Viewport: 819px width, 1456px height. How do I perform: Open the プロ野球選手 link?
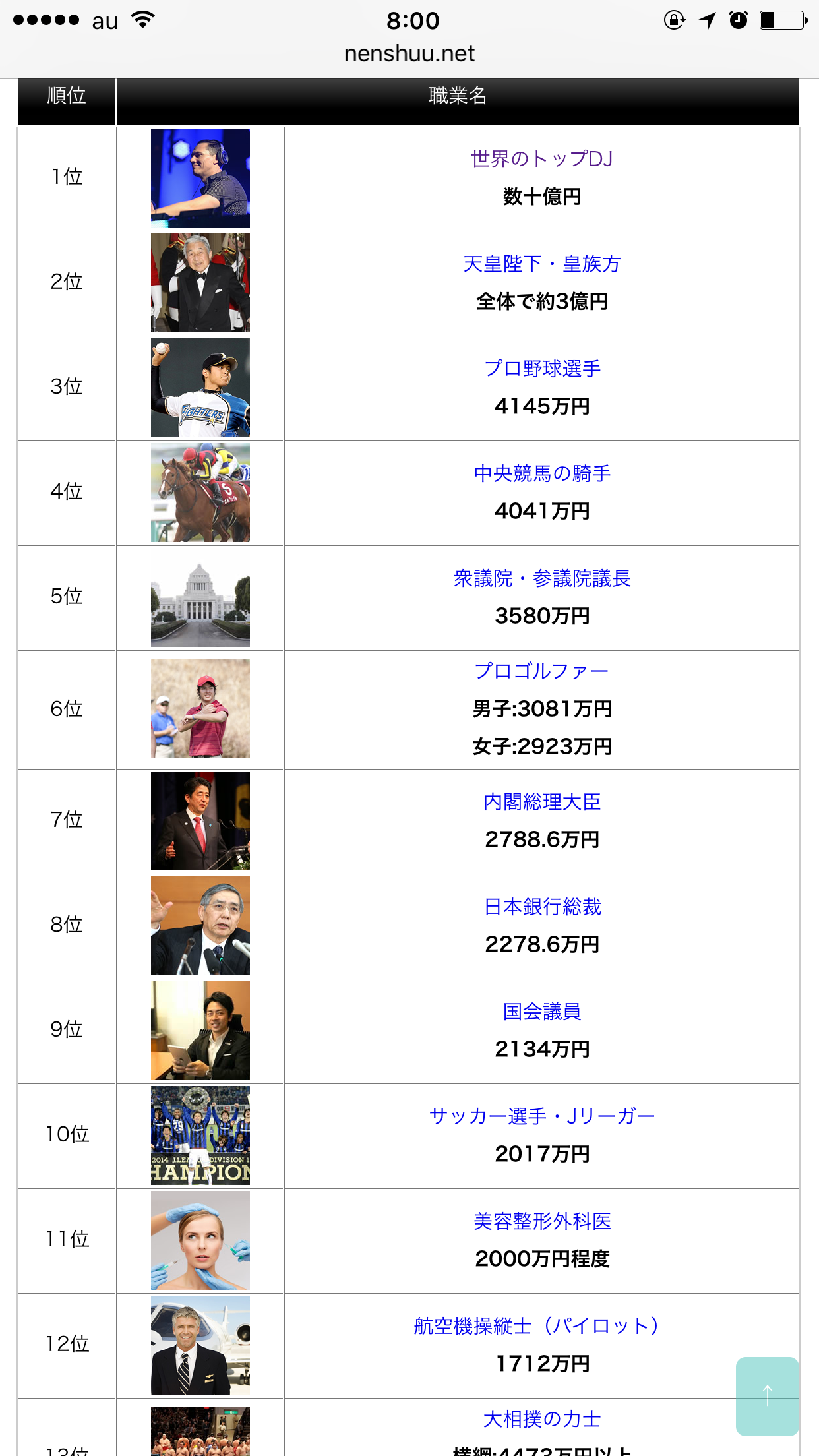tap(541, 369)
